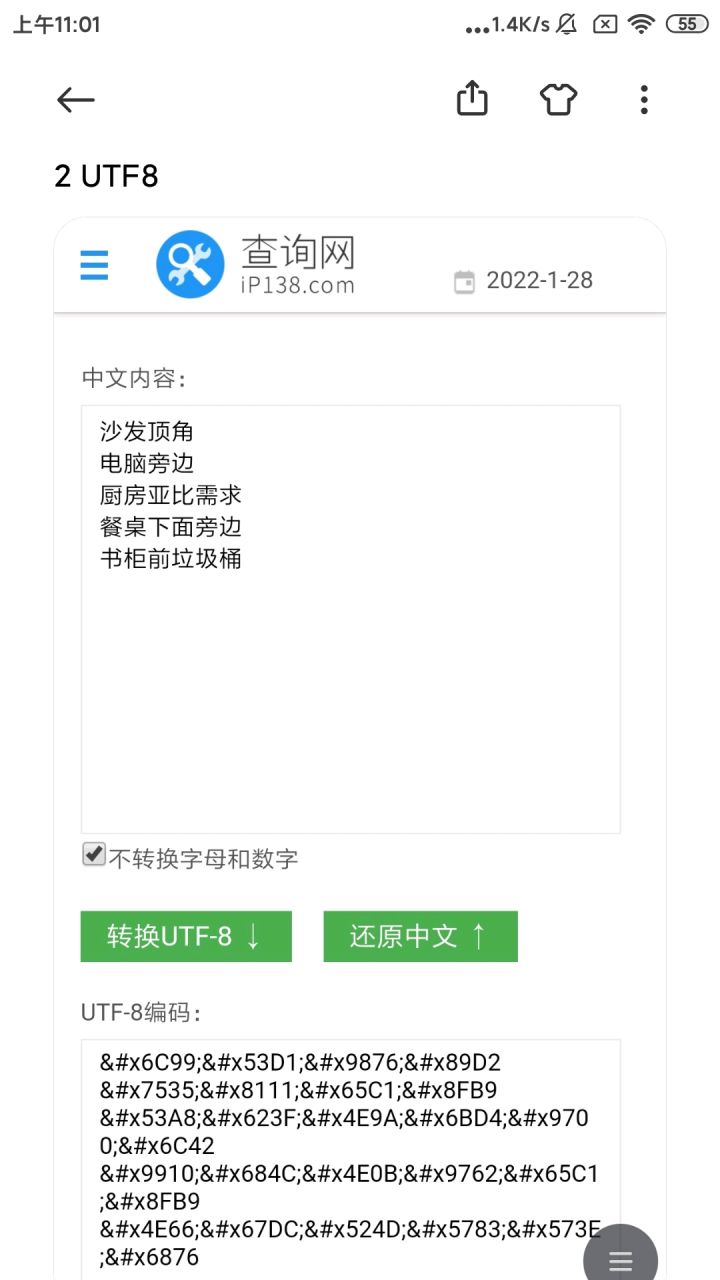Tap the envelope icon in the status bar
The image size is (720, 1280).
click(604, 23)
